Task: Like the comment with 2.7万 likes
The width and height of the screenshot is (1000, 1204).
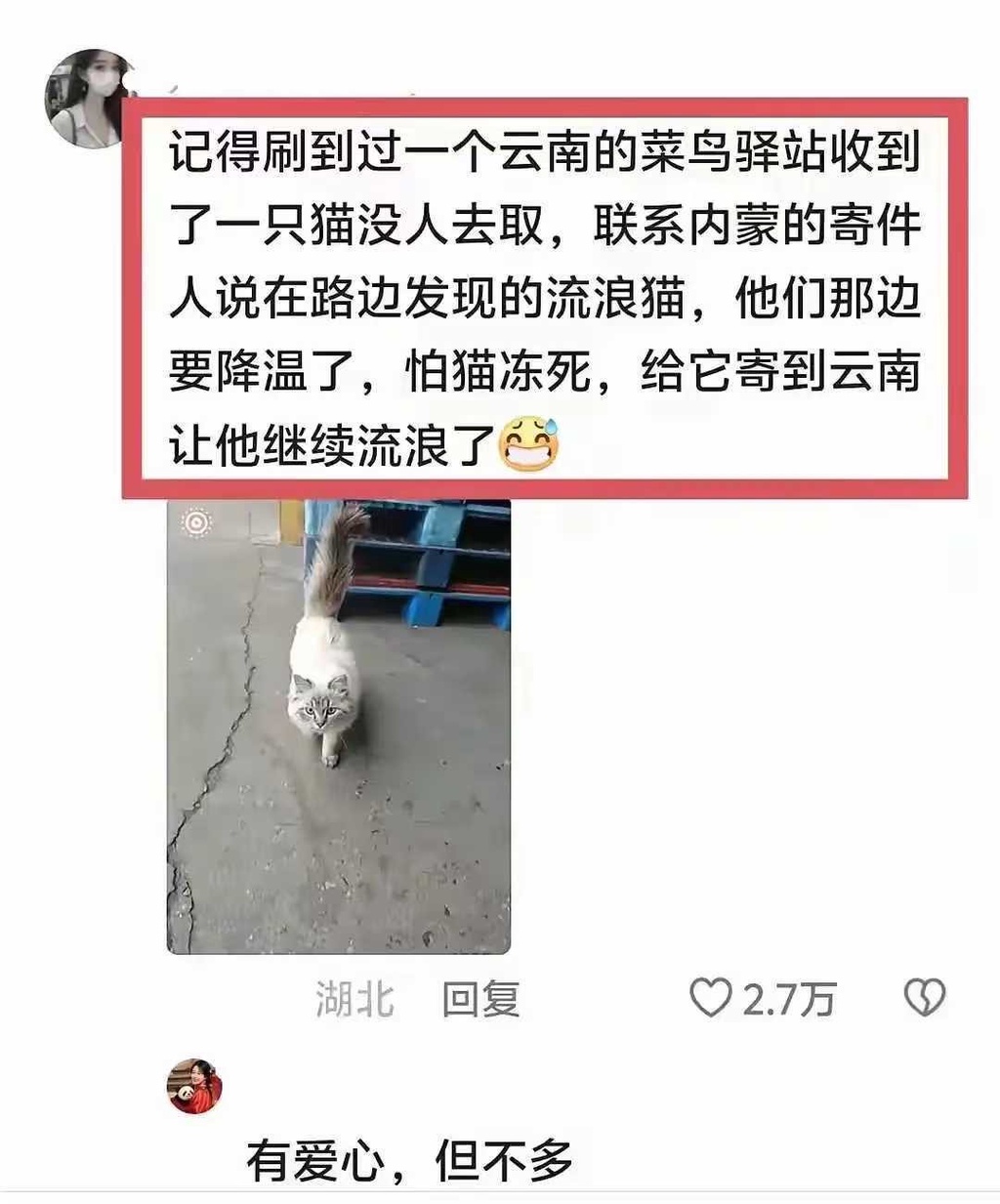Action: (x=711, y=998)
